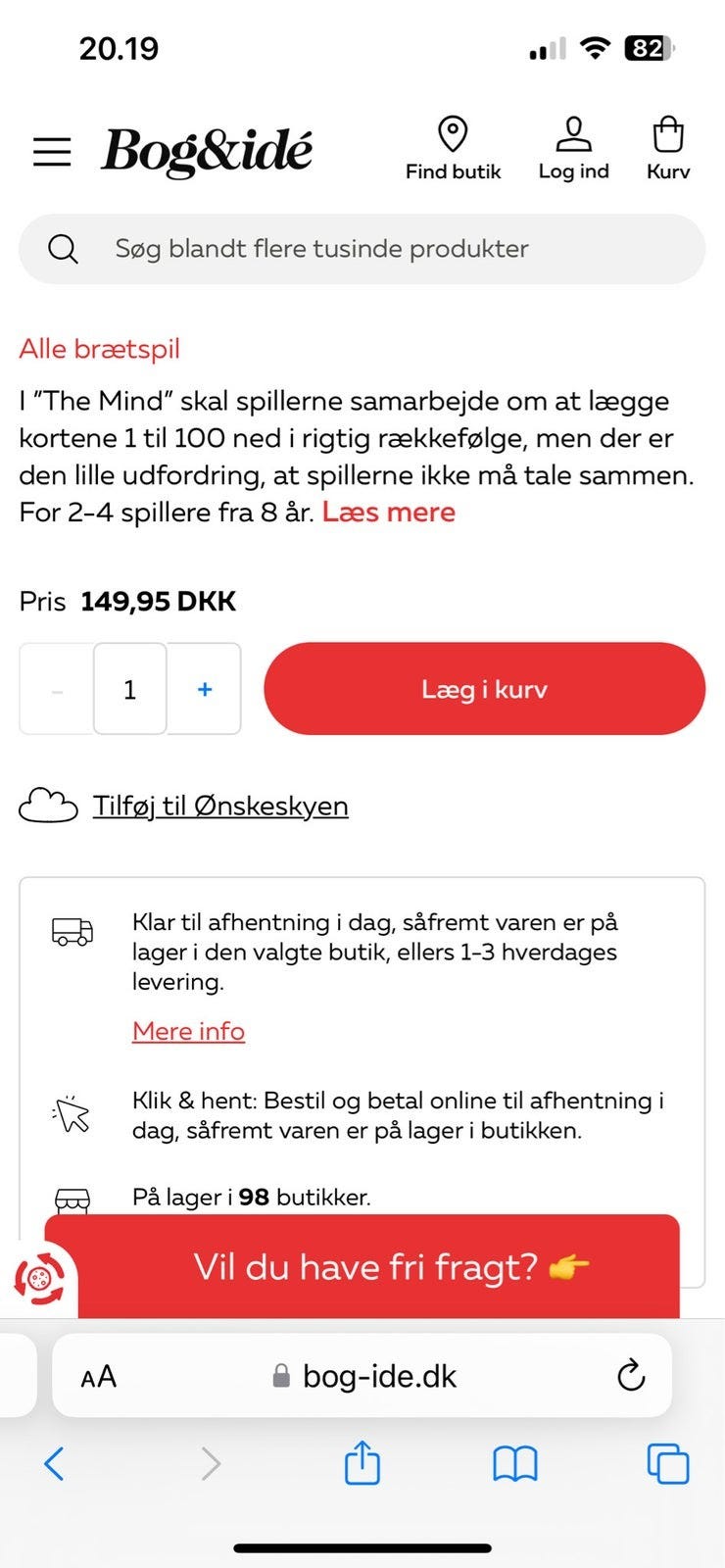Open the Læs mere link

pyautogui.click(x=389, y=512)
